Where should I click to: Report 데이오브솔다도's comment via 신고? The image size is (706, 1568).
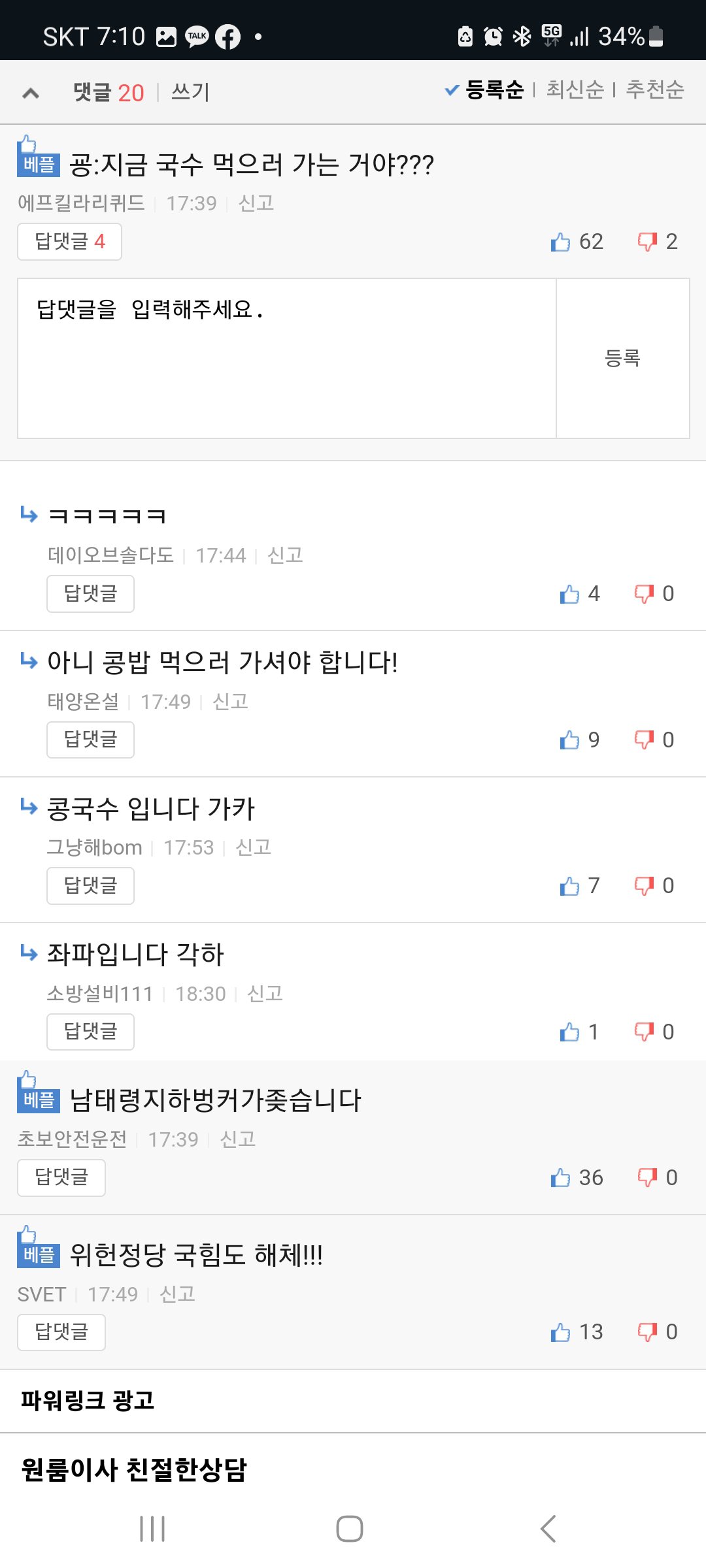pyautogui.click(x=285, y=555)
